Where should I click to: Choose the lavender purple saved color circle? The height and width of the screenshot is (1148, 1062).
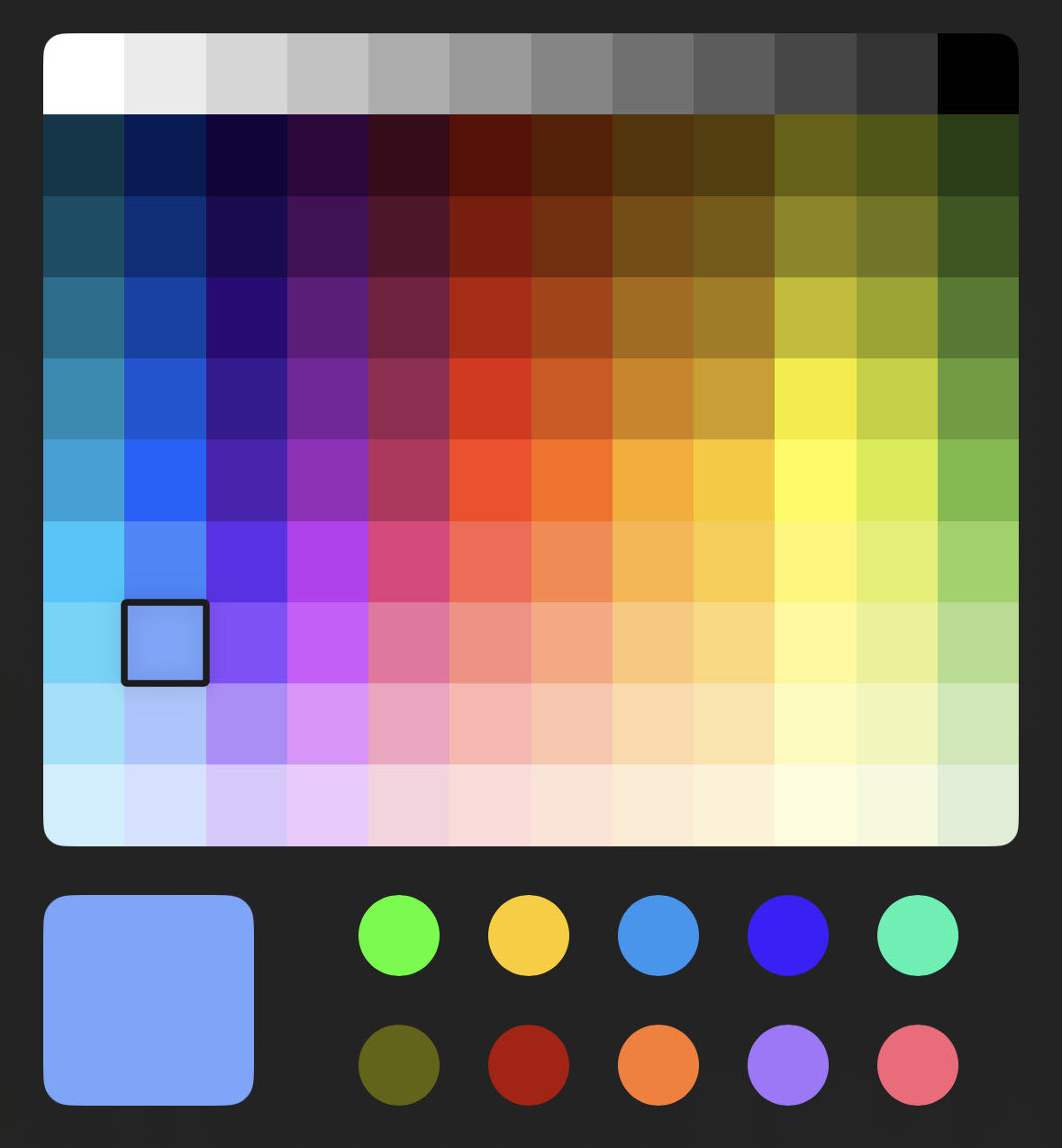(788, 1065)
